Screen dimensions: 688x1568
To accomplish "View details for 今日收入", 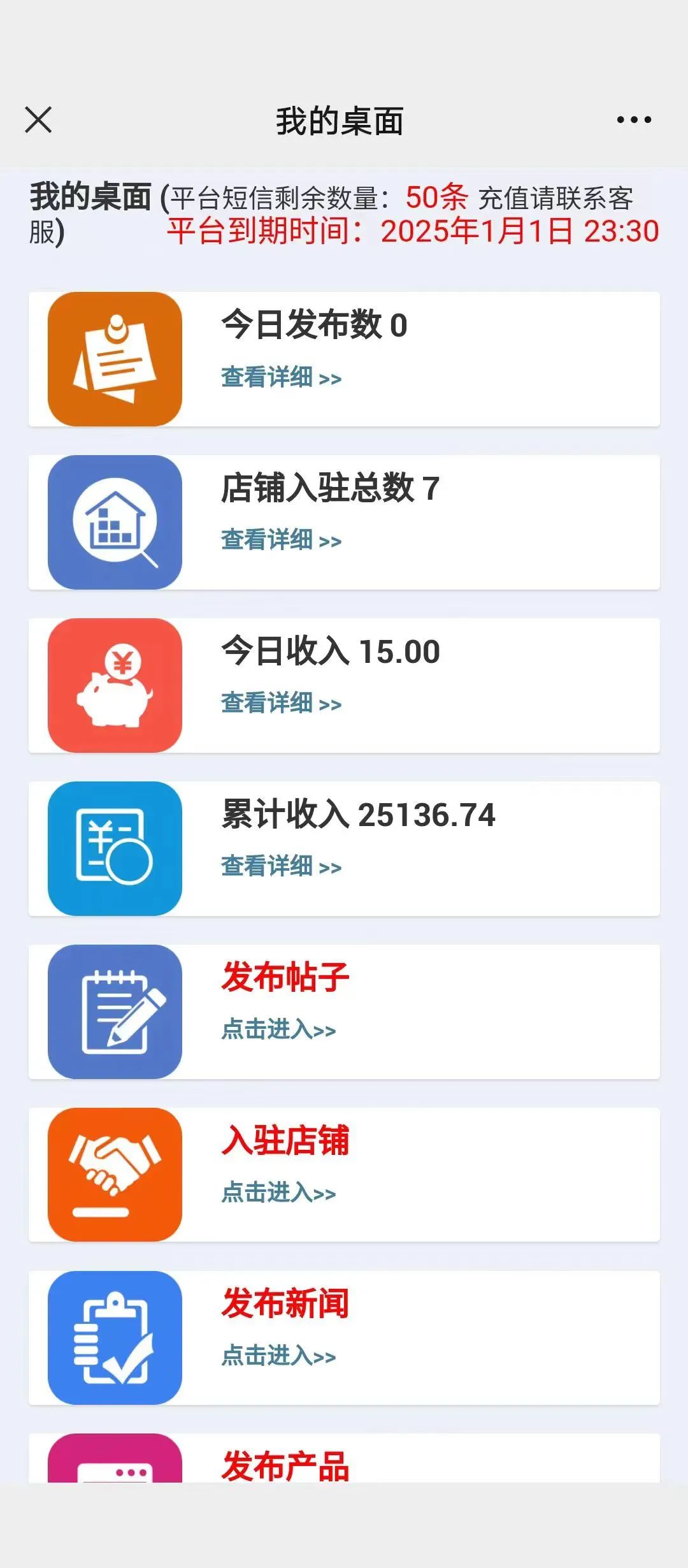I will pyautogui.click(x=282, y=703).
